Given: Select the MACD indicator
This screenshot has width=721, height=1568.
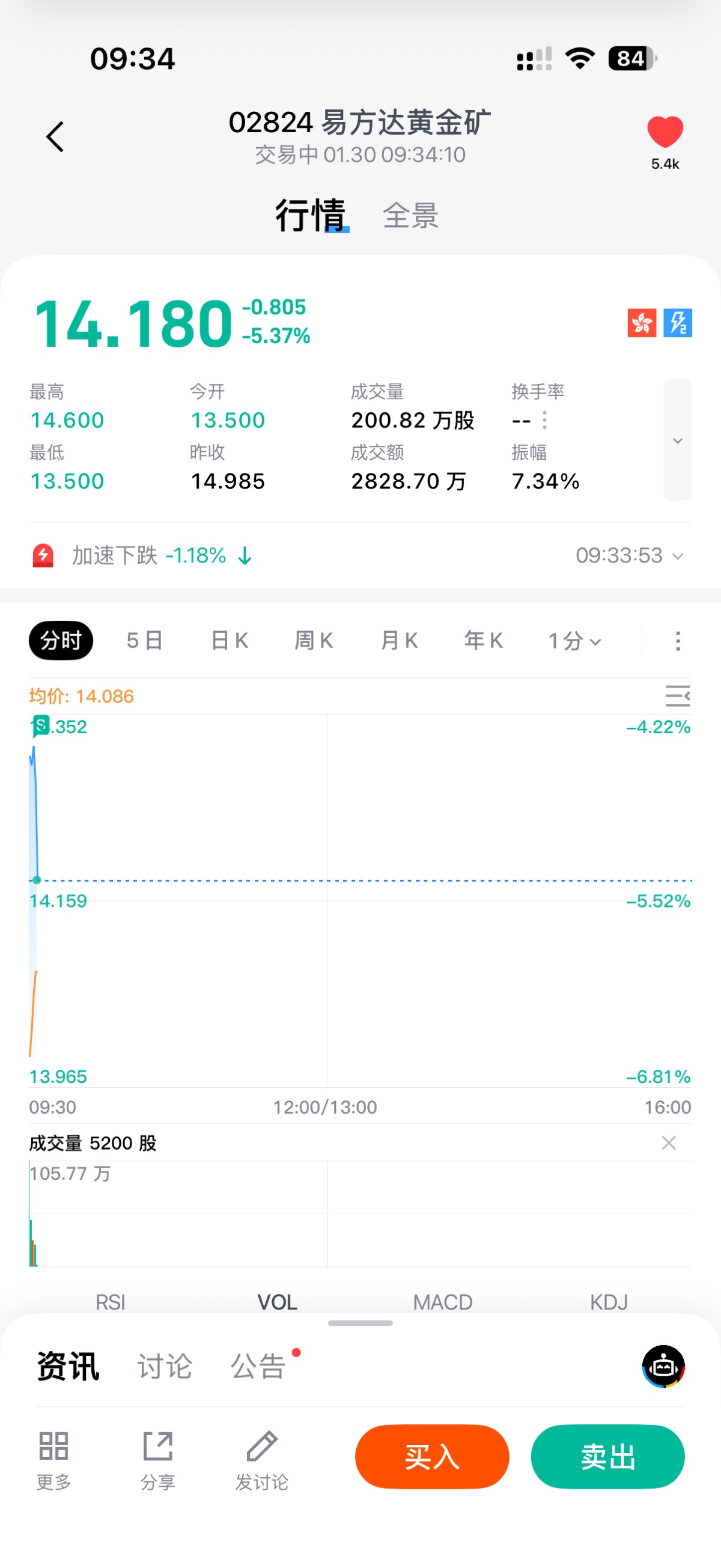Looking at the screenshot, I should pos(442,1301).
